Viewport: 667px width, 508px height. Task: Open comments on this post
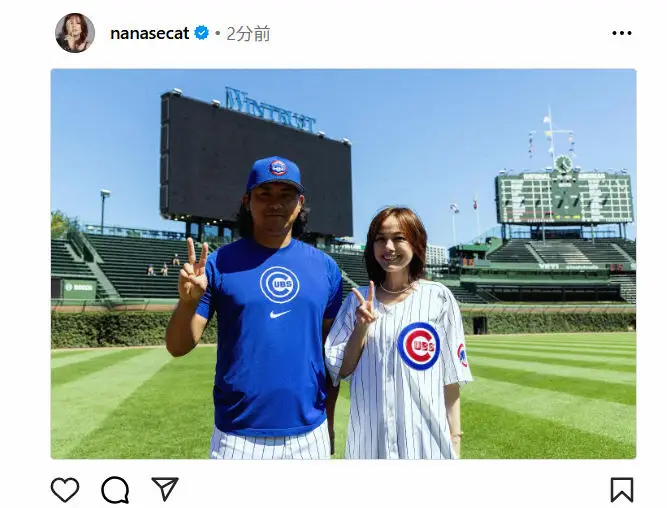(x=116, y=489)
